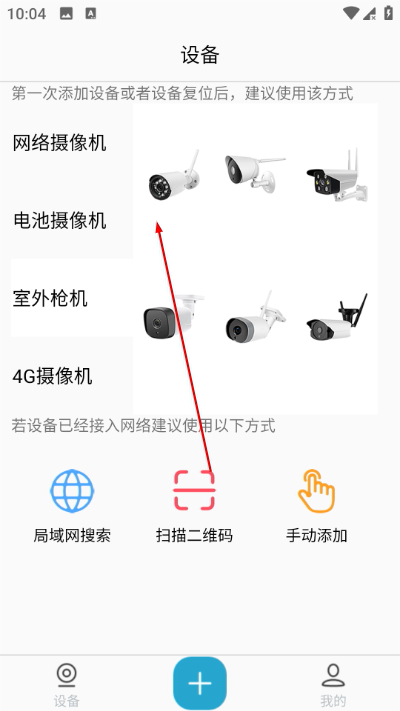Tap the blue plus add button
Screen dimensions: 400x711
pos(200,683)
